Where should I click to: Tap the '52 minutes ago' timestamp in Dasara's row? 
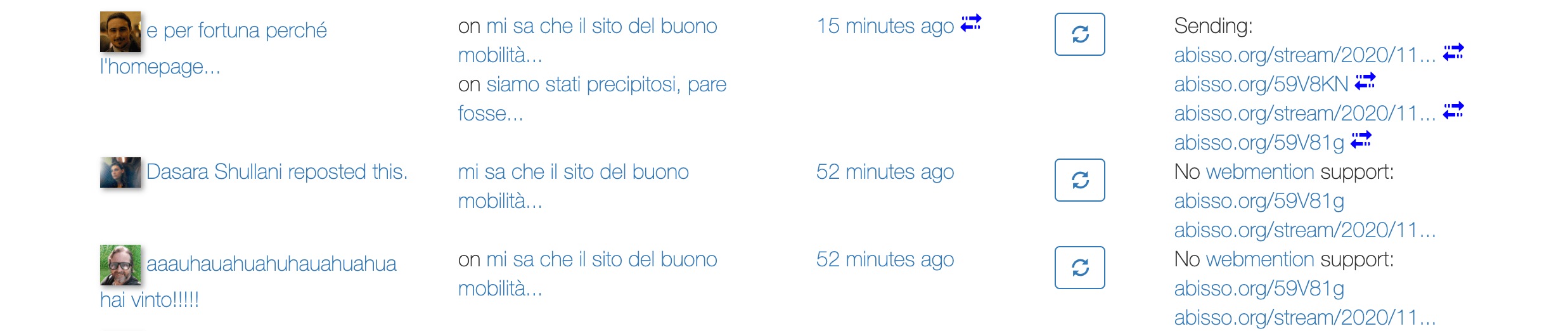click(x=885, y=172)
